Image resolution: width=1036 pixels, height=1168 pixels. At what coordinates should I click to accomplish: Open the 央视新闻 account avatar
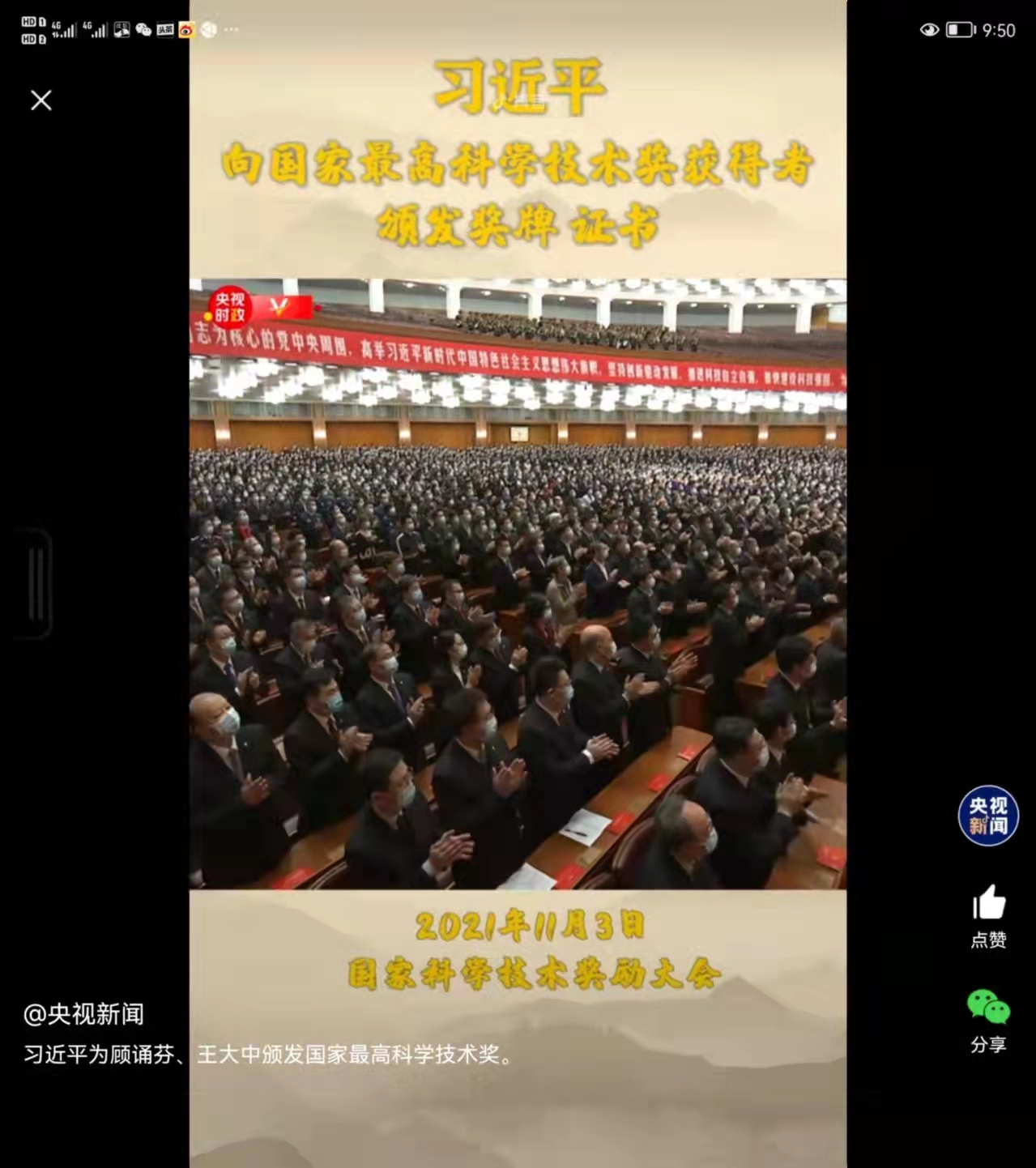[987, 816]
